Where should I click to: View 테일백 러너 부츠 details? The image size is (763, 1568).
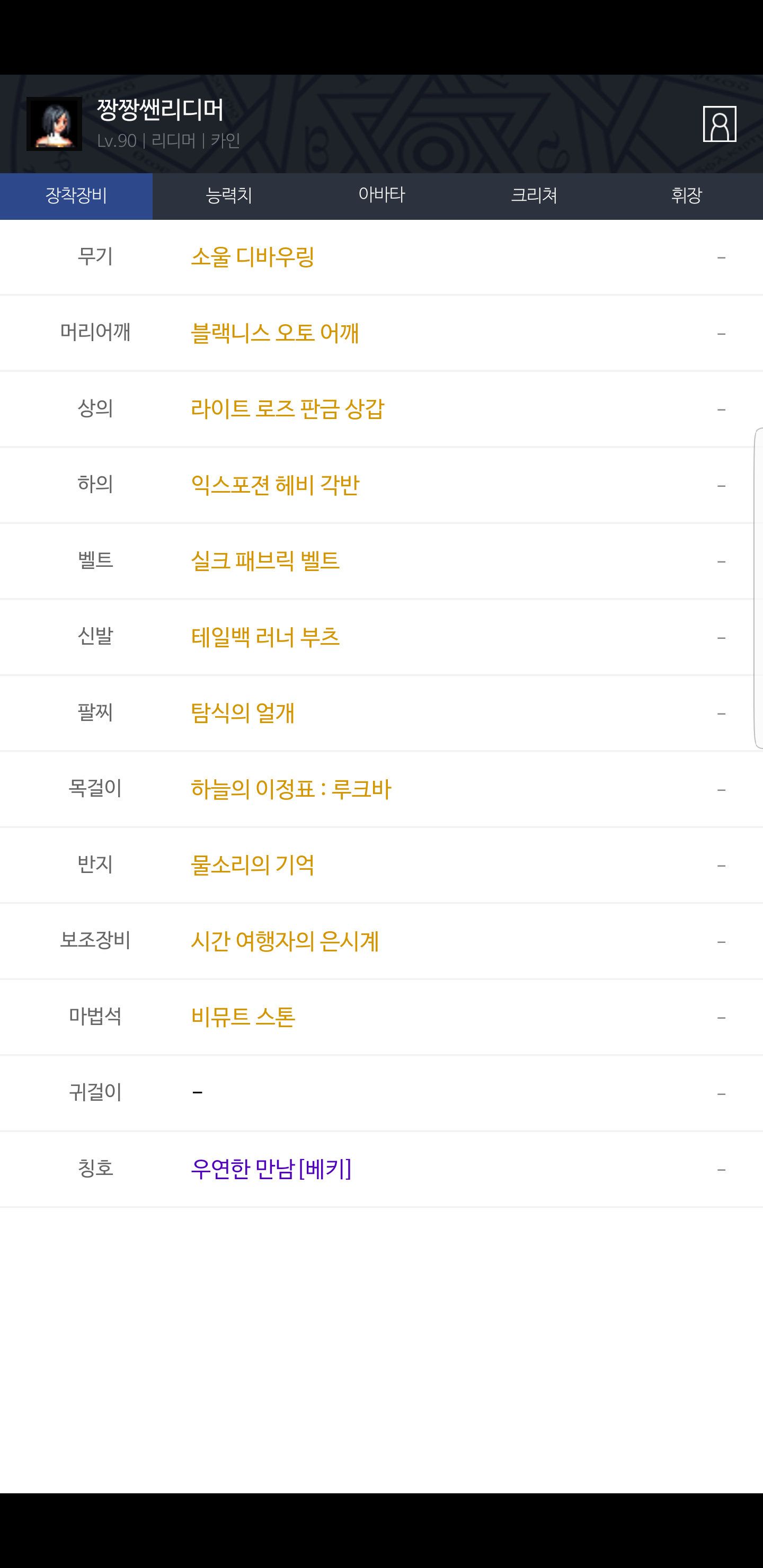tap(265, 637)
